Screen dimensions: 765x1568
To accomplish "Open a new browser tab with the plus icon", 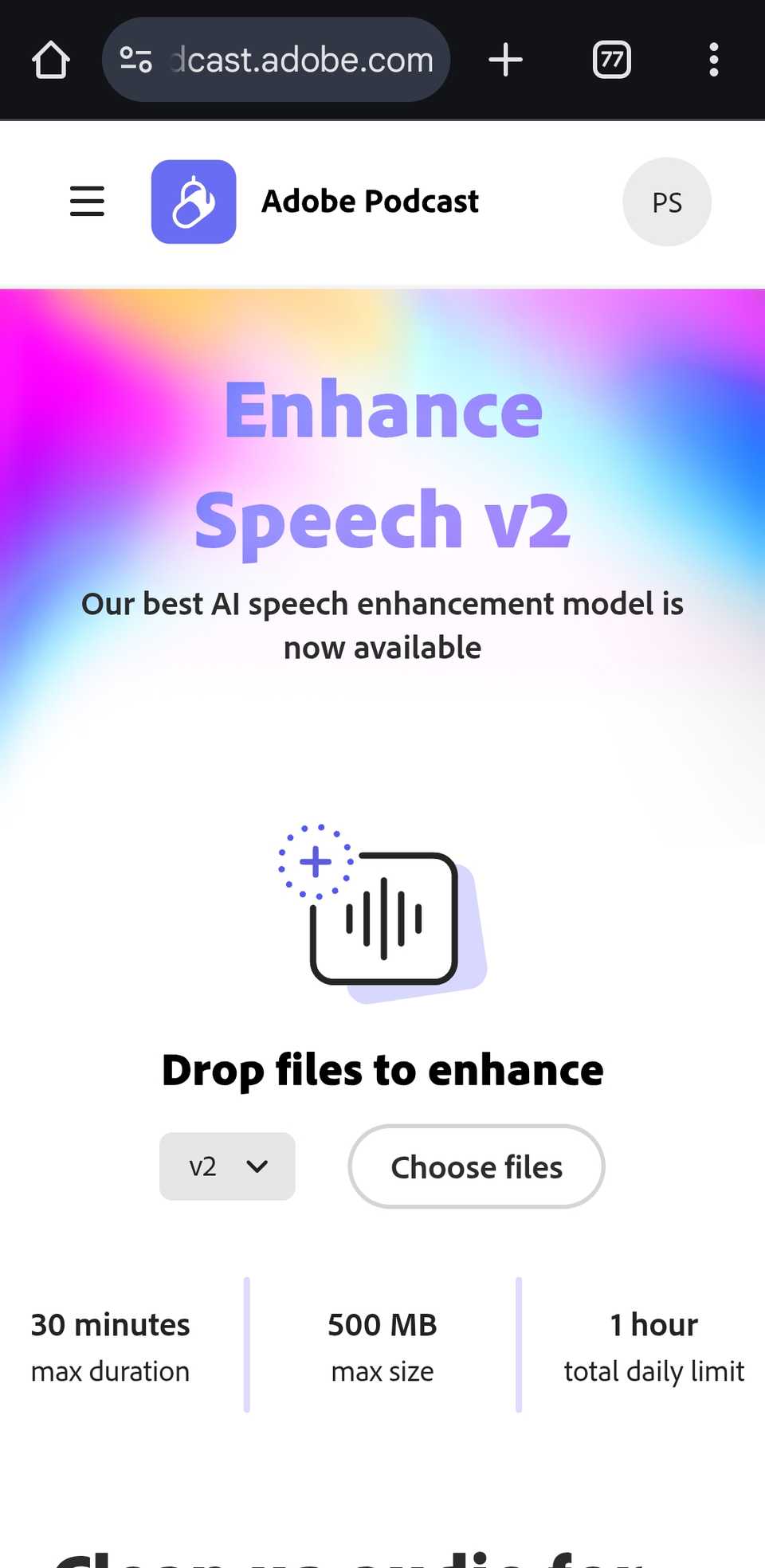I will [x=505, y=59].
